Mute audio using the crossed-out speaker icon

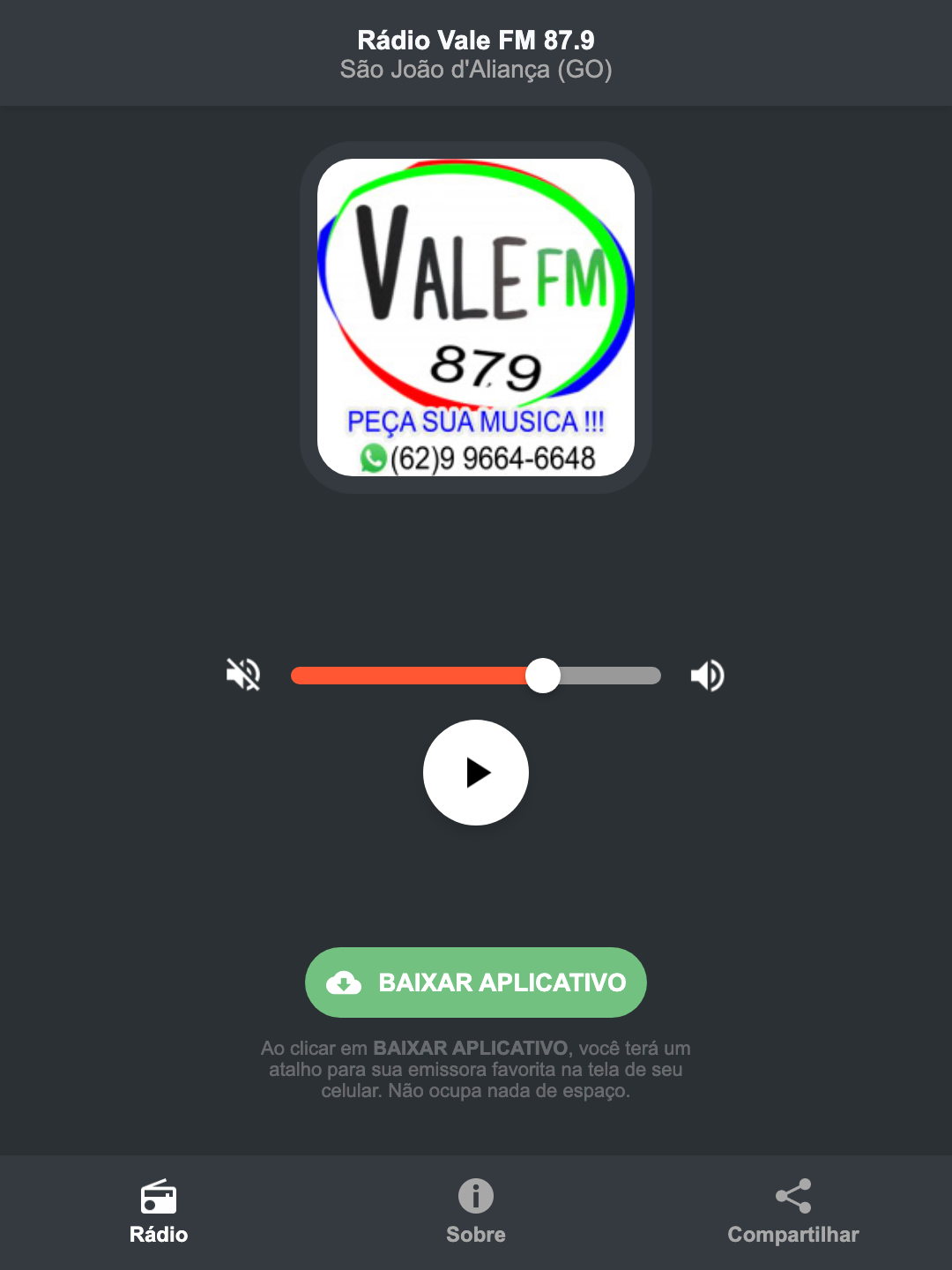pyautogui.click(x=243, y=675)
